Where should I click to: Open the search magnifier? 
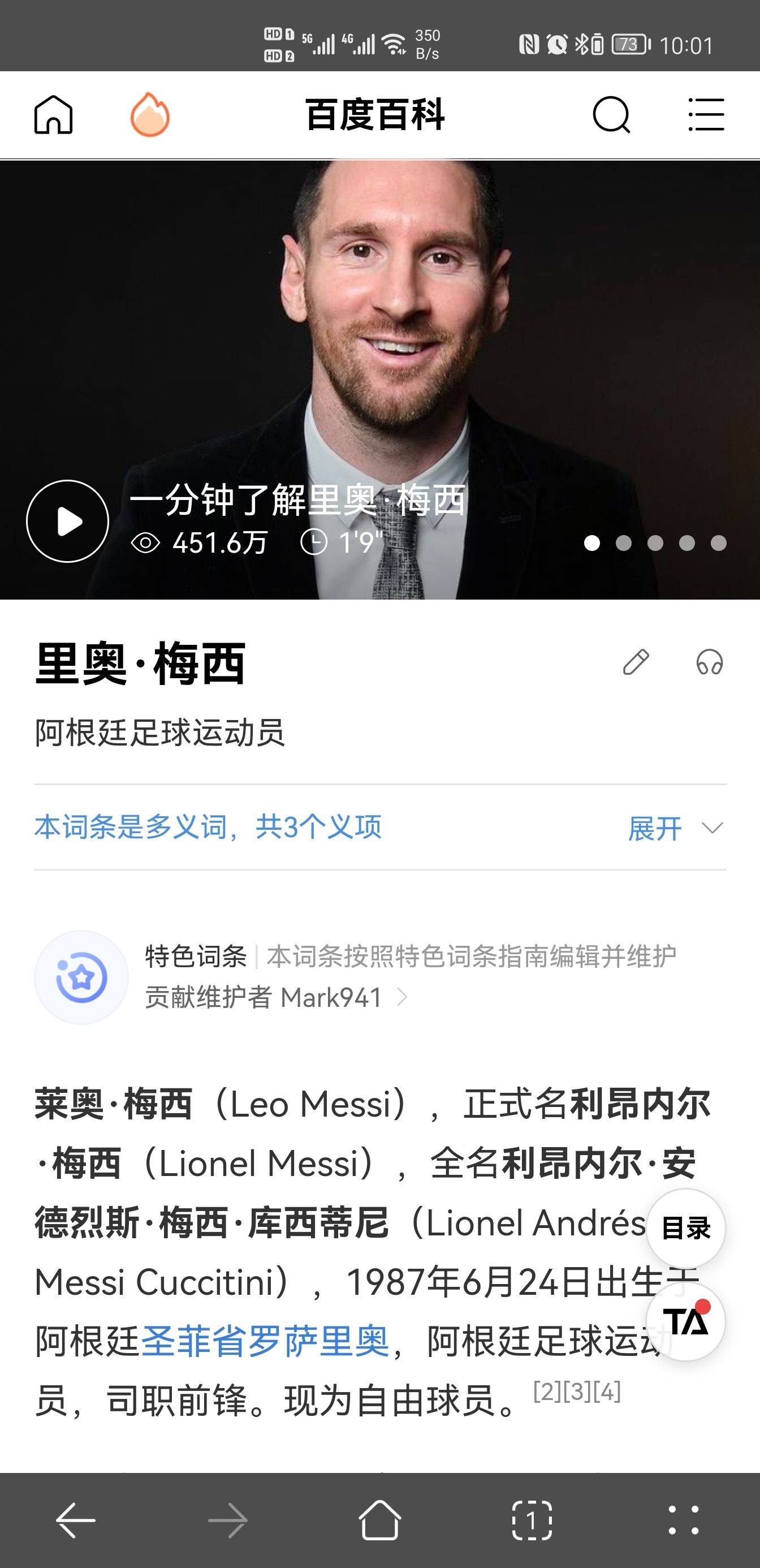coord(611,114)
